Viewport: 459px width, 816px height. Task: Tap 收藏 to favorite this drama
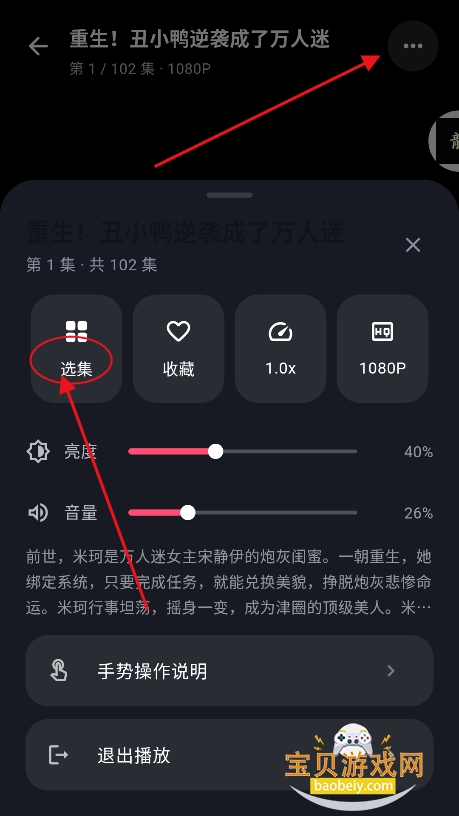(x=178, y=349)
